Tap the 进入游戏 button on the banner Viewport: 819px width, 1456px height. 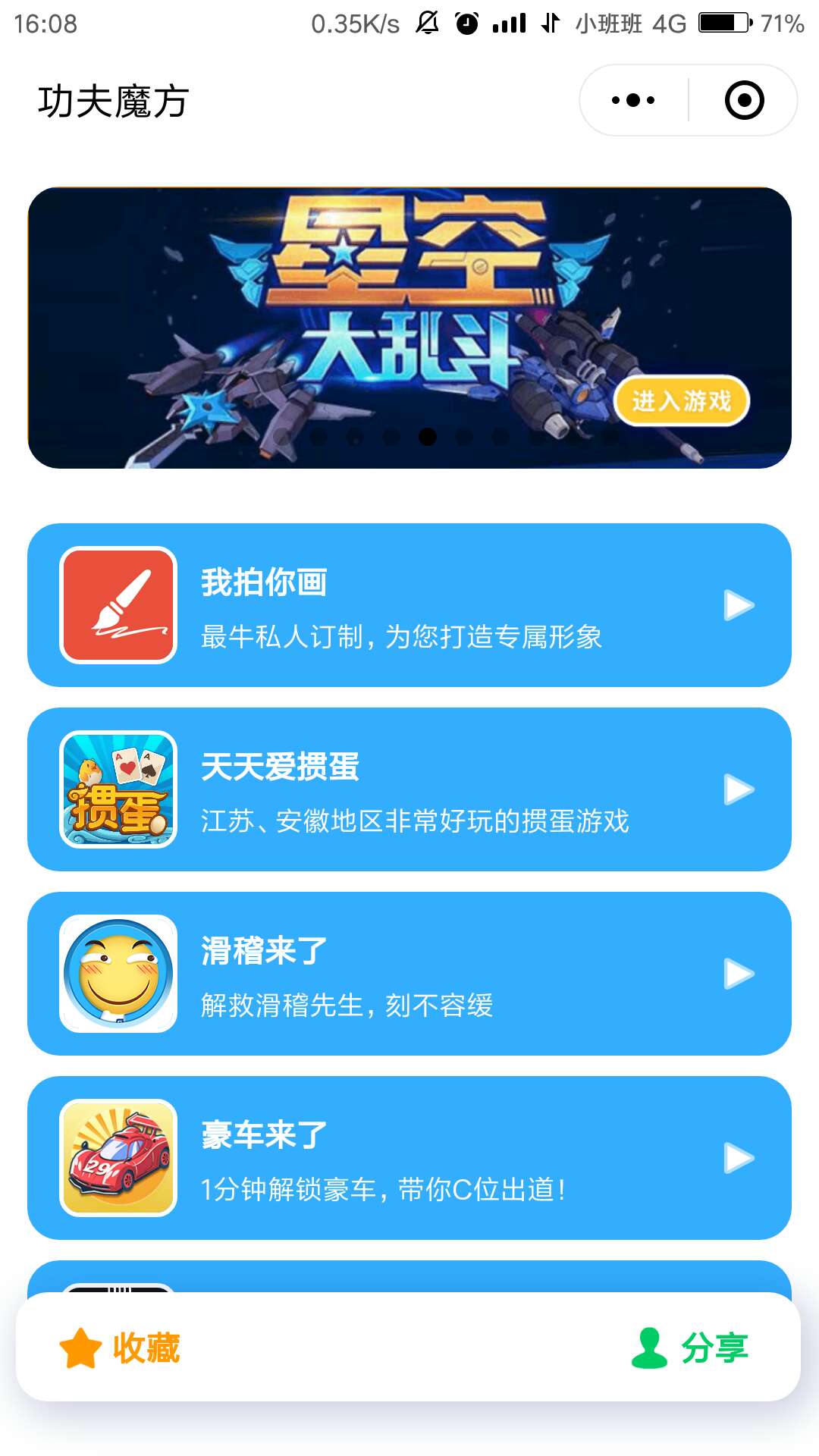681,400
